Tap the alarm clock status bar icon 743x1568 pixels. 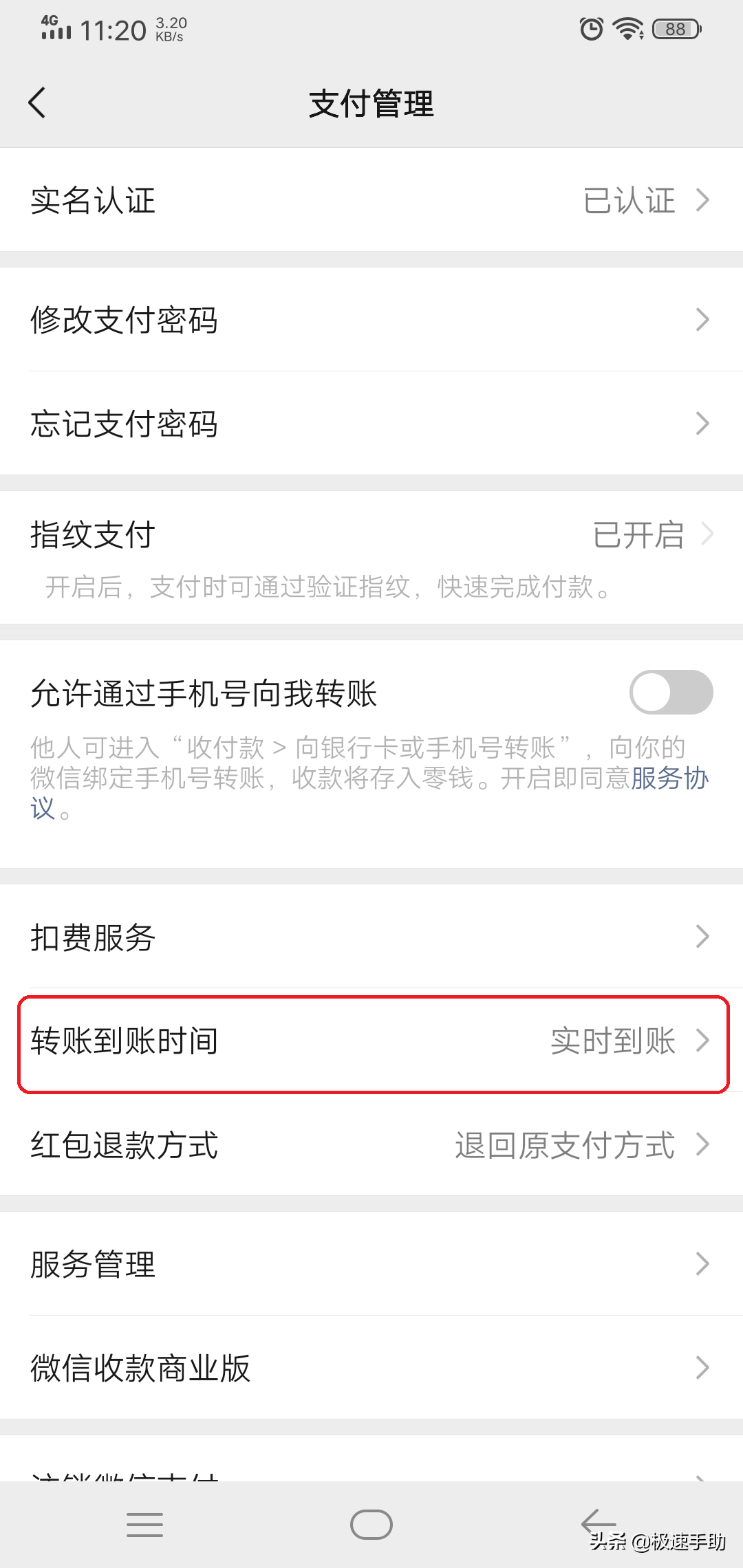[x=590, y=29]
